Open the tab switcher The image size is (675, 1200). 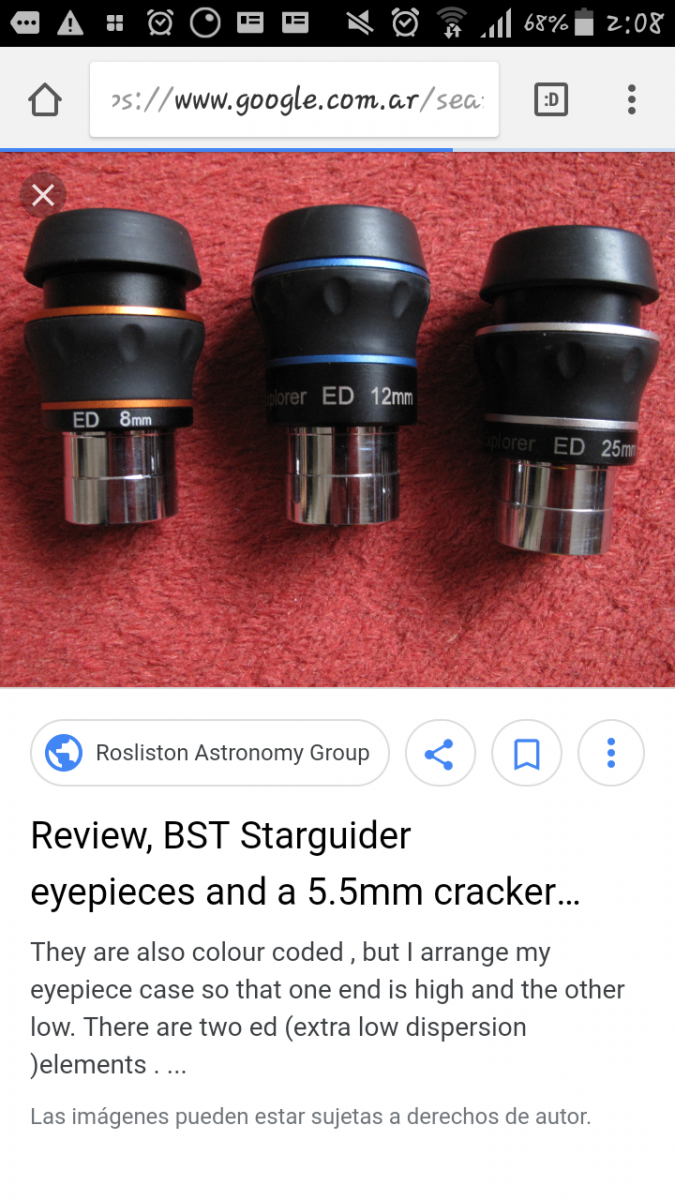point(551,100)
